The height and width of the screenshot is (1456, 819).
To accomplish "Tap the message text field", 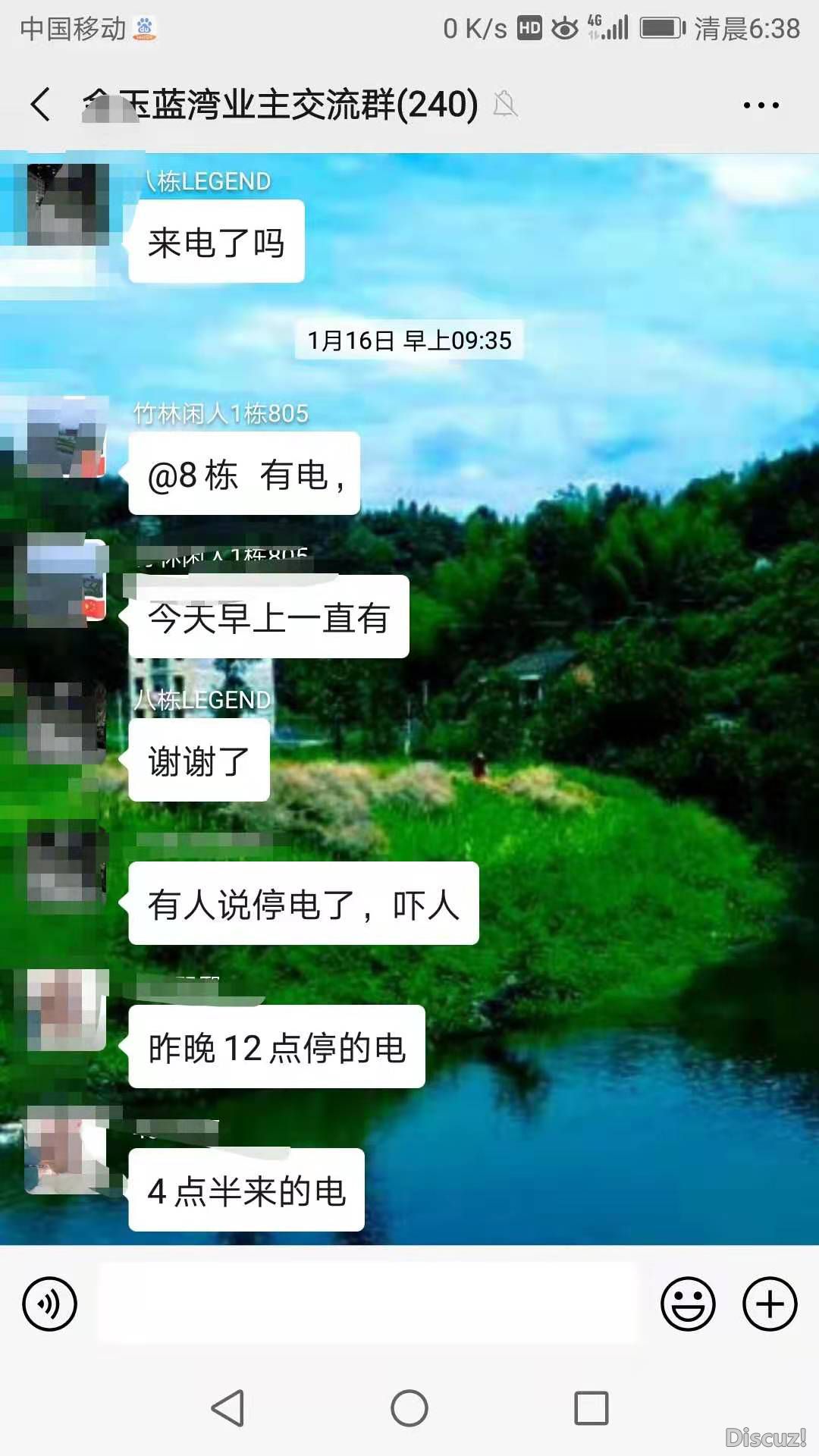I will coord(369,1304).
